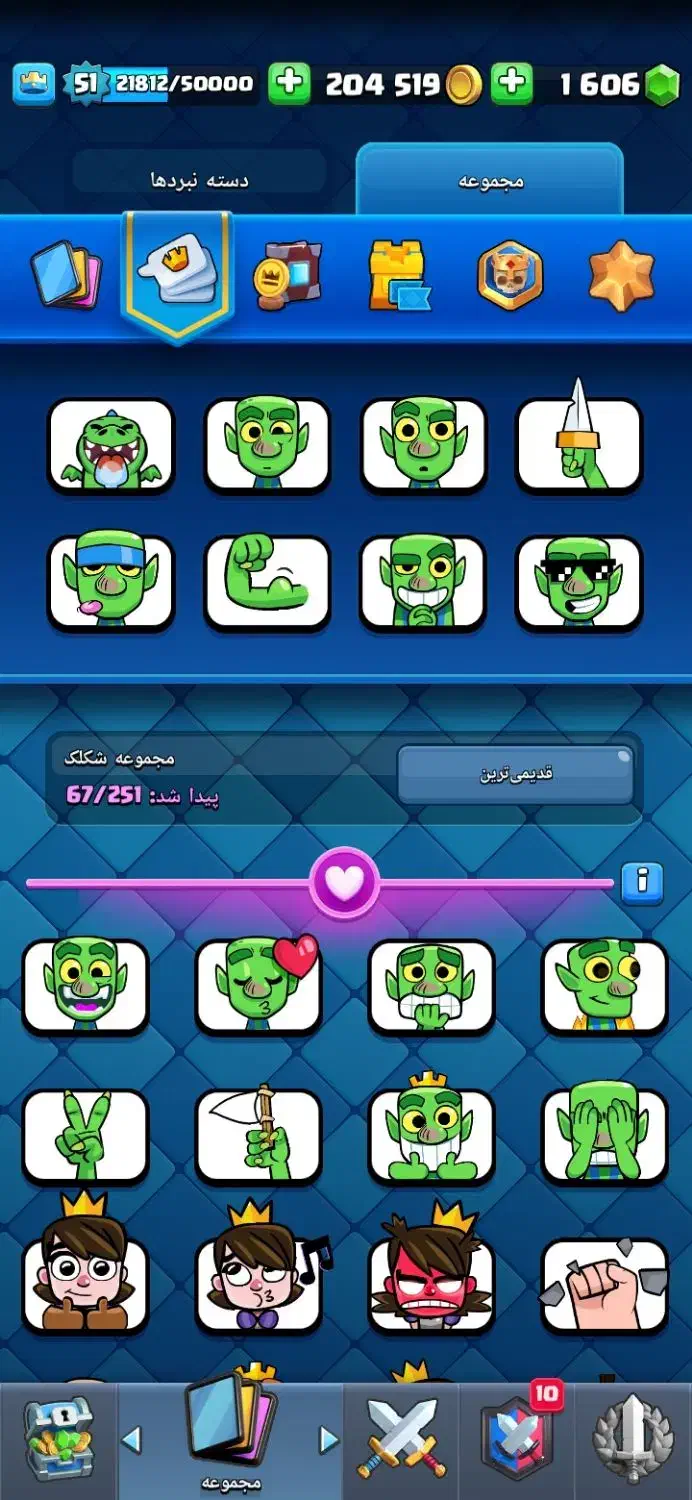692x1500 pixels.
Task: Open the magic items book tab
Action: point(287,274)
